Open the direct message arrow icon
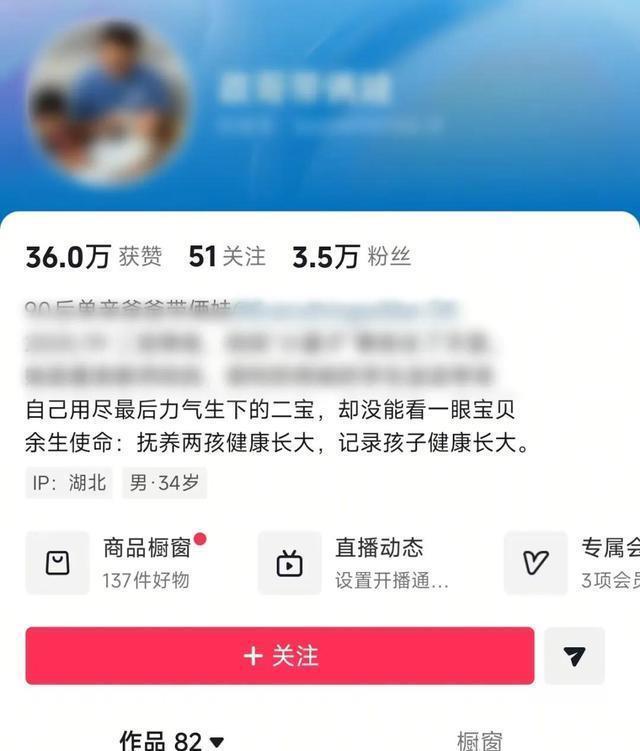Viewport: 640px width, 751px height. [x=574, y=656]
